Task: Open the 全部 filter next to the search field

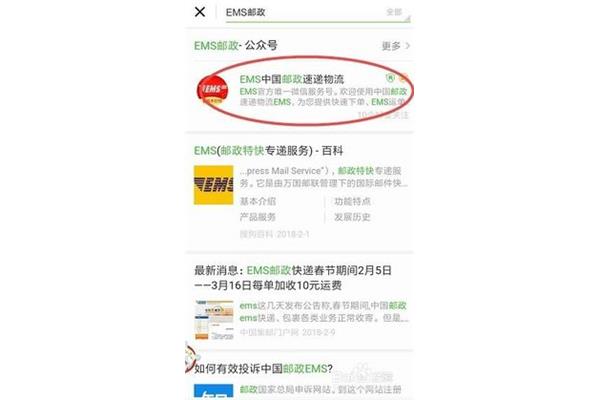Action: coord(394,12)
